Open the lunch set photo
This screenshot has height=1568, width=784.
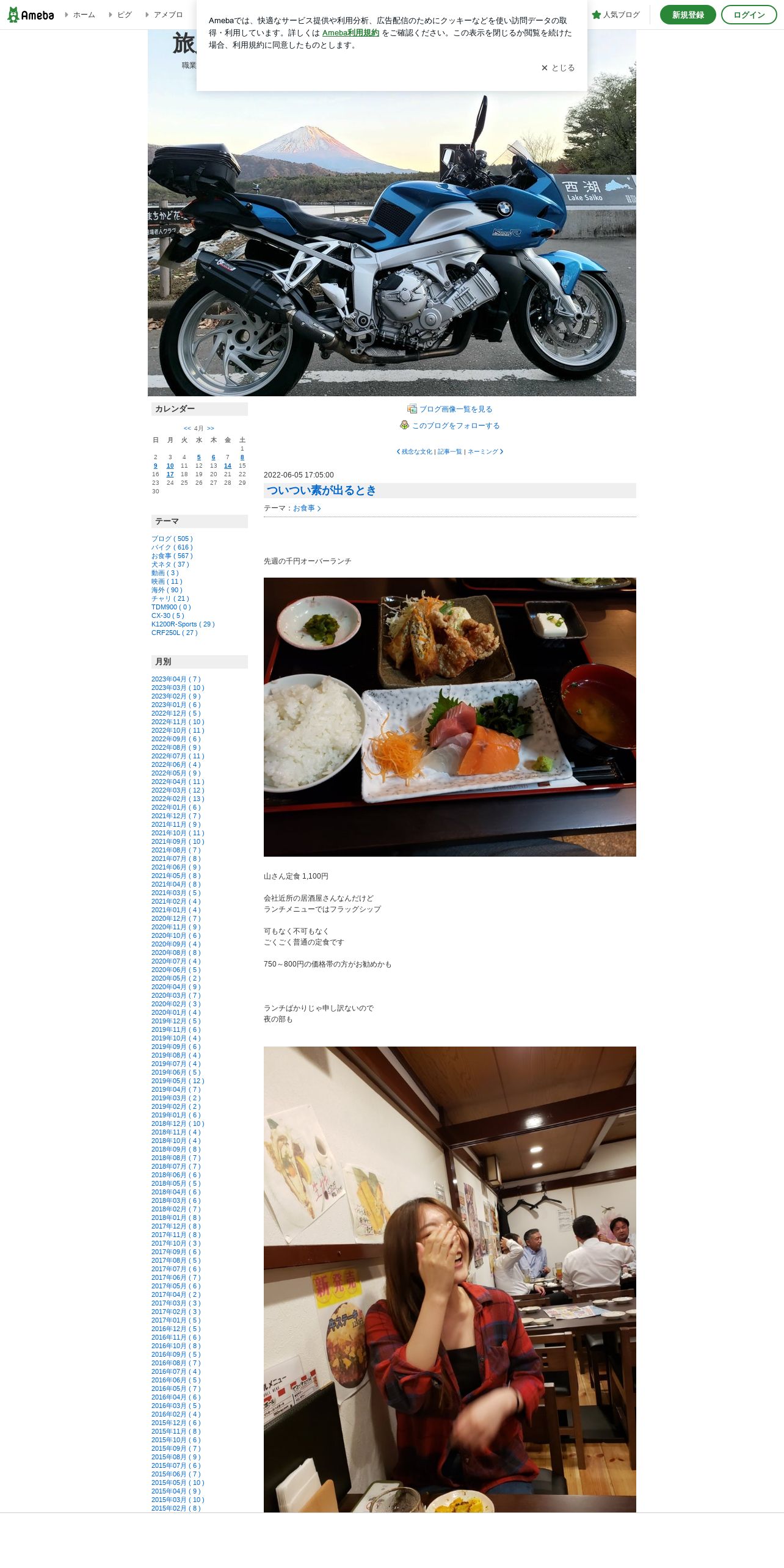click(450, 717)
